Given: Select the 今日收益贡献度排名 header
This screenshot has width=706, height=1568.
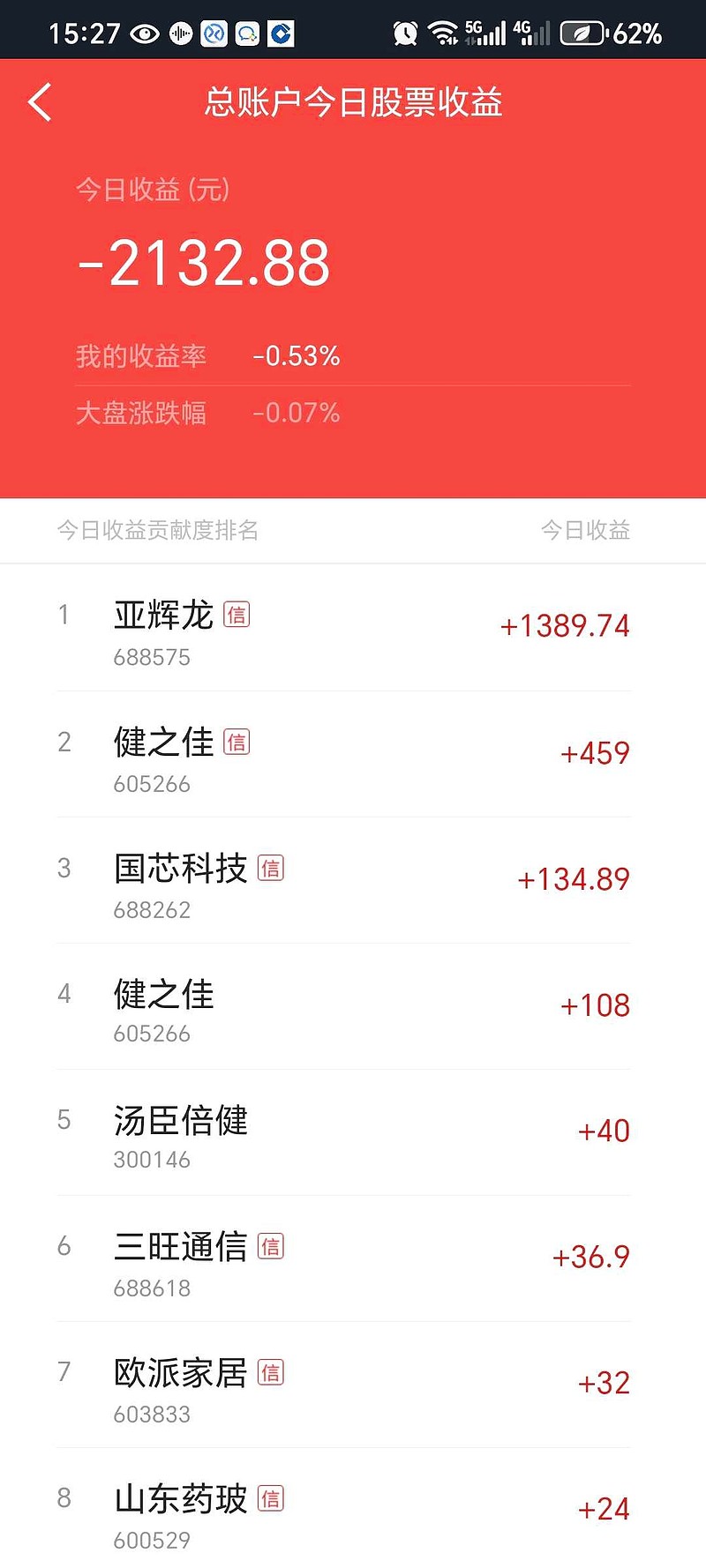Looking at the screenshot, I should pos(161,531).
